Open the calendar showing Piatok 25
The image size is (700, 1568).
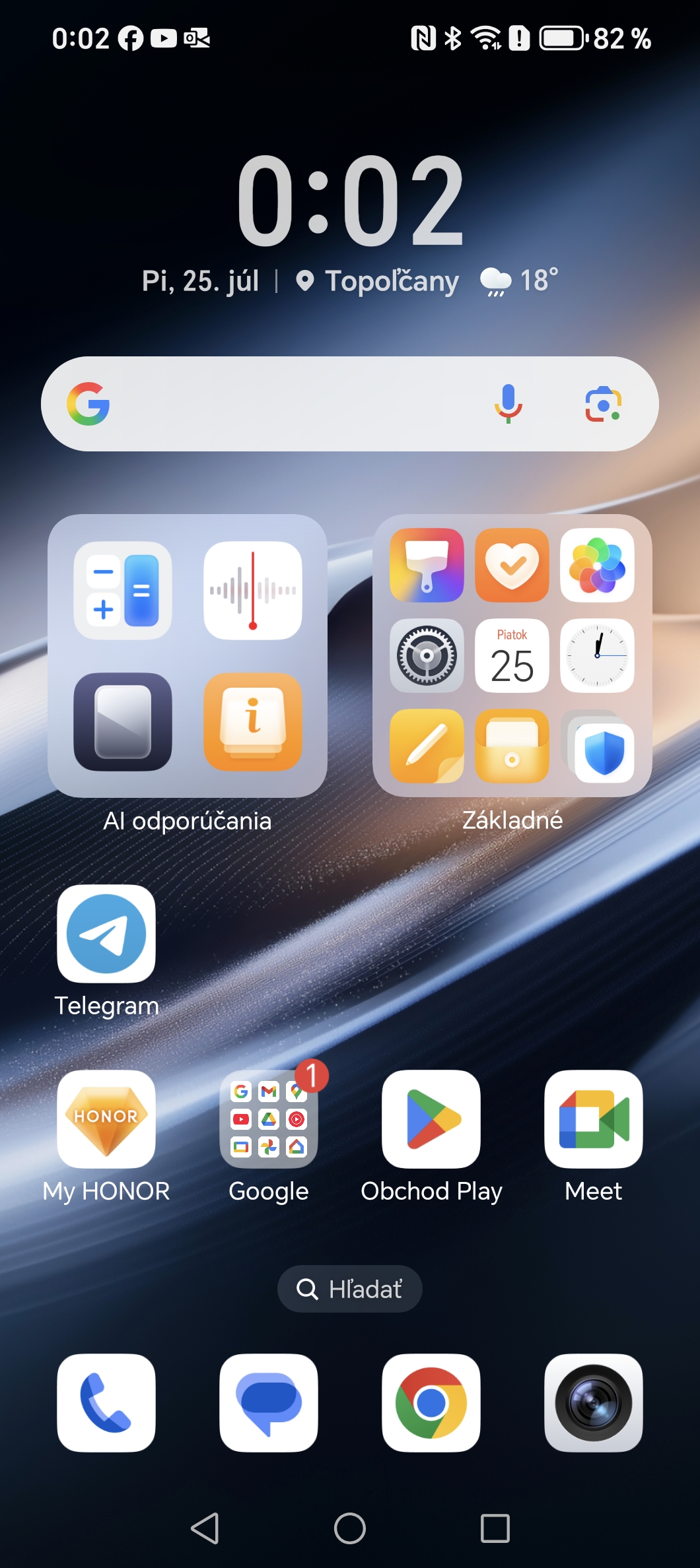coord(512,655)
